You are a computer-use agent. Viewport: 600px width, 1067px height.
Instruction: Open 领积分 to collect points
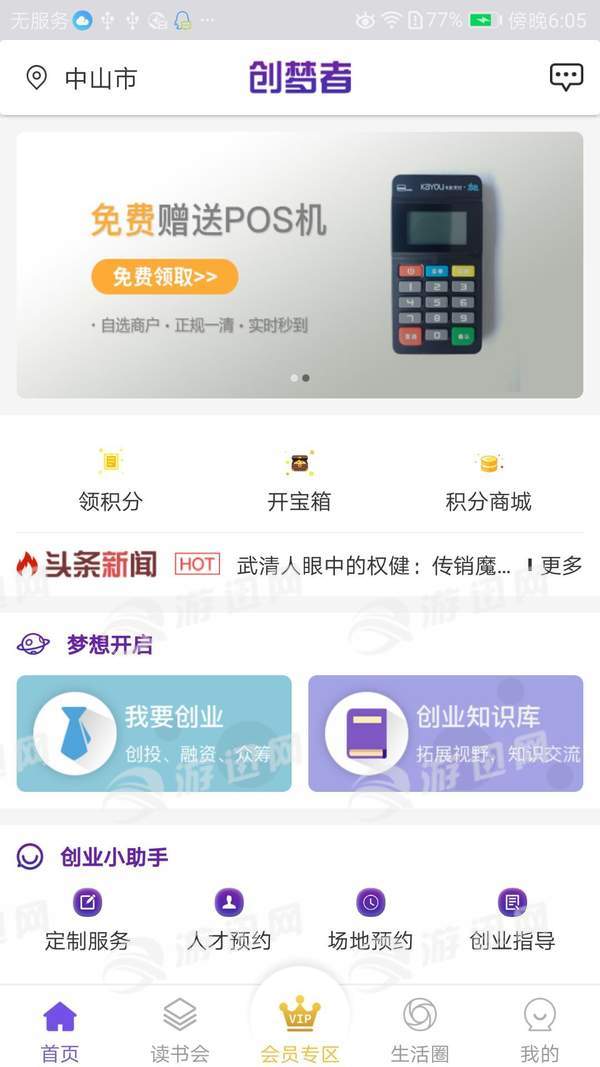coord(110,481)
